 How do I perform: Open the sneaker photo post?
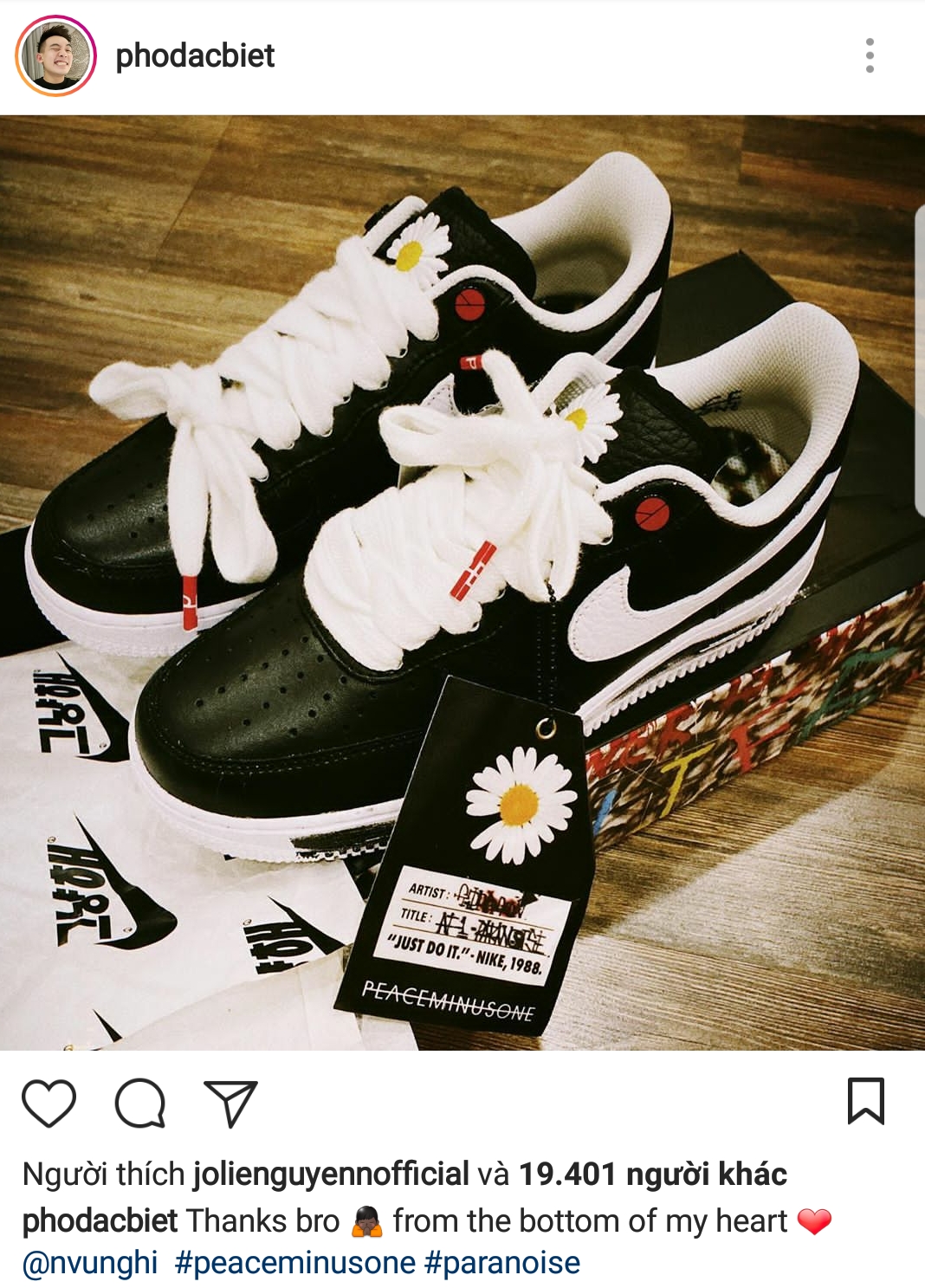(462, 582)
